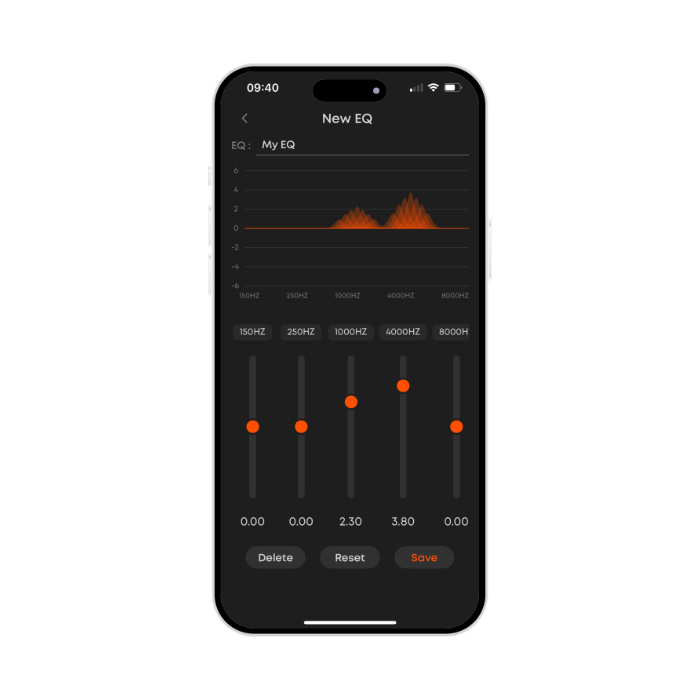The width and height of the screenshot is (700, 700).
Task: Tap the 250HZ slider handle
Action: click(x=301, y=427)
